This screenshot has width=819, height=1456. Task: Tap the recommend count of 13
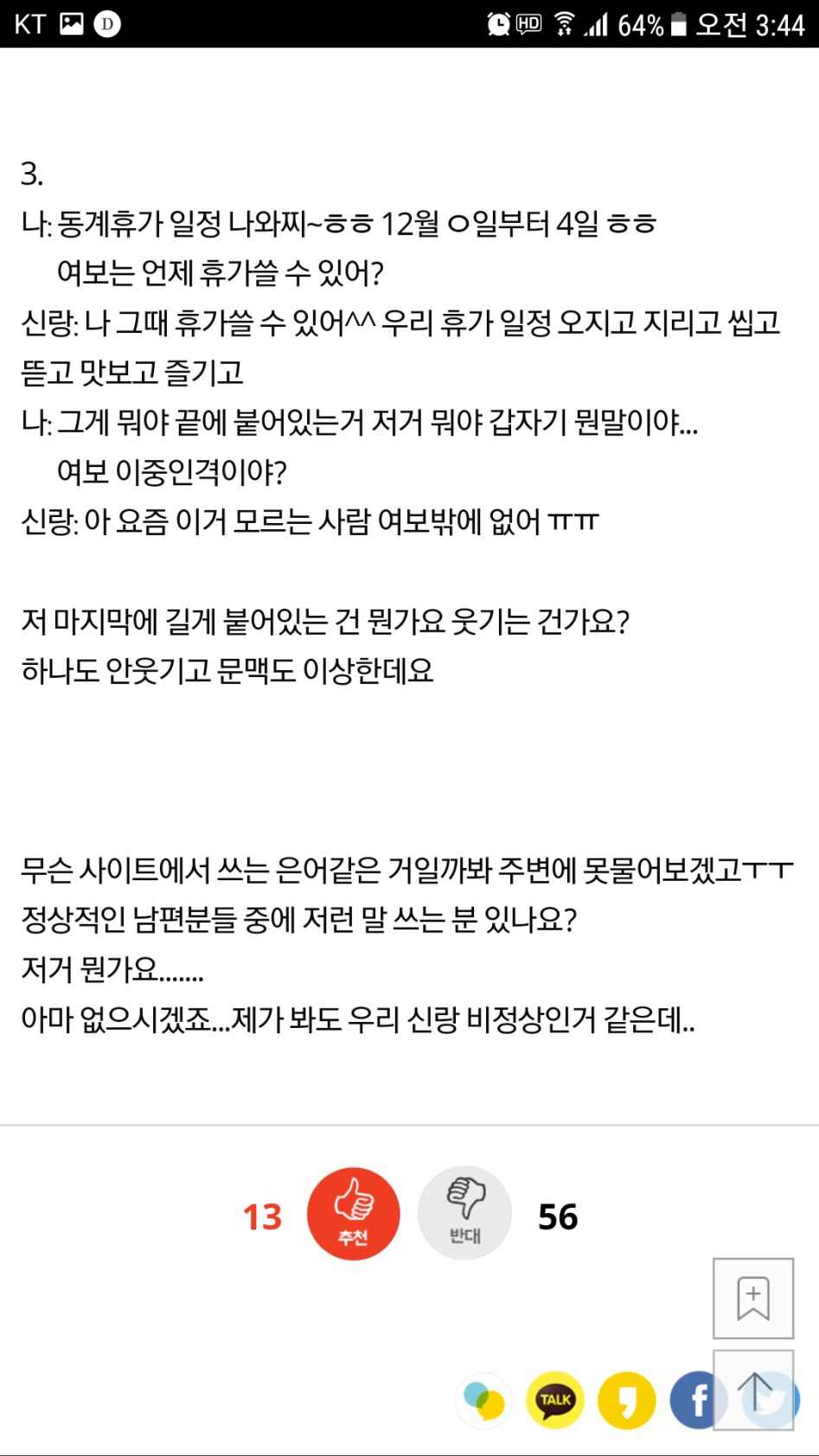tap(260, 1217)
